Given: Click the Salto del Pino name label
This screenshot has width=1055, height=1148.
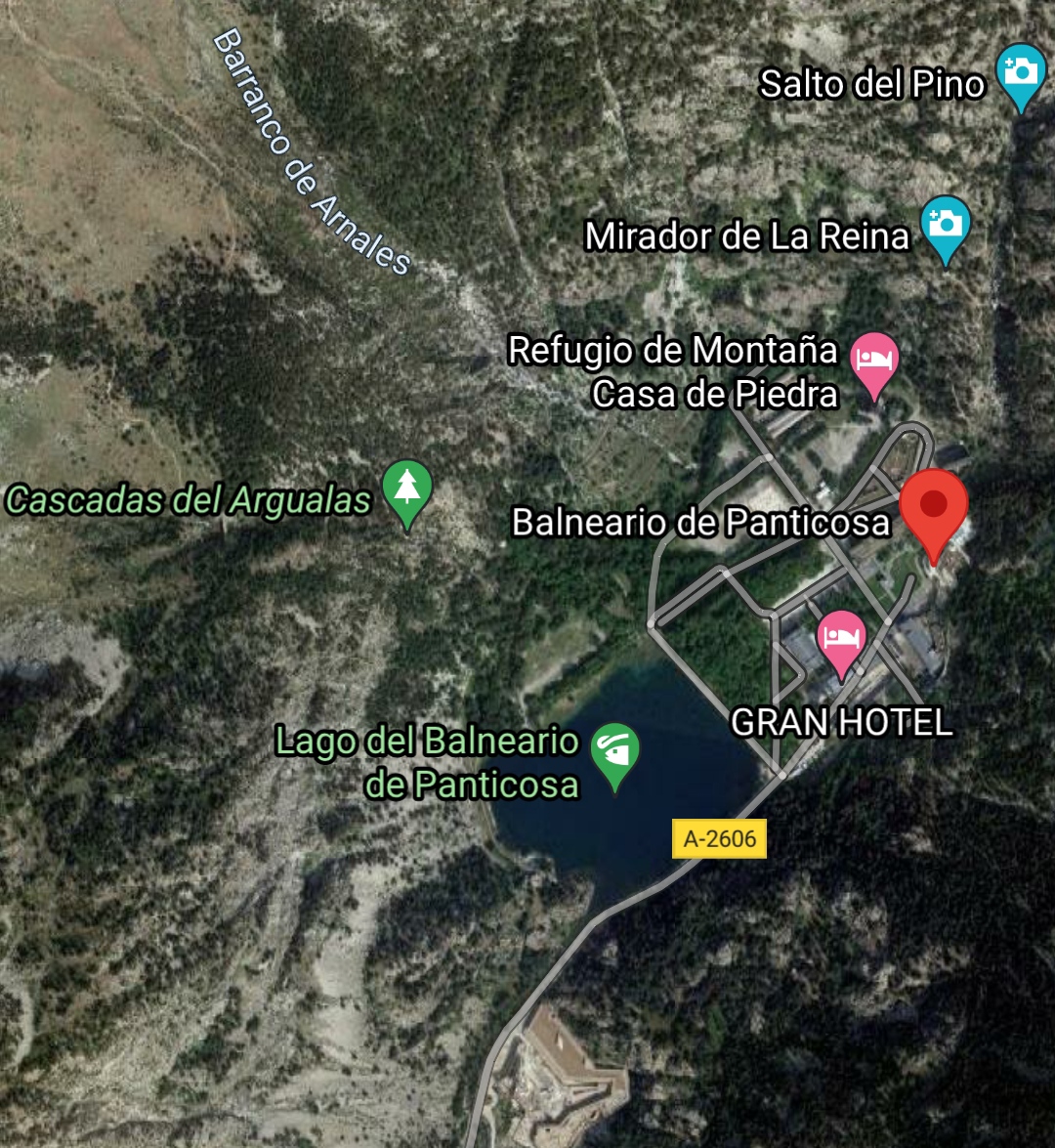Looking at the screenshot, I should (x=874, y=85).
